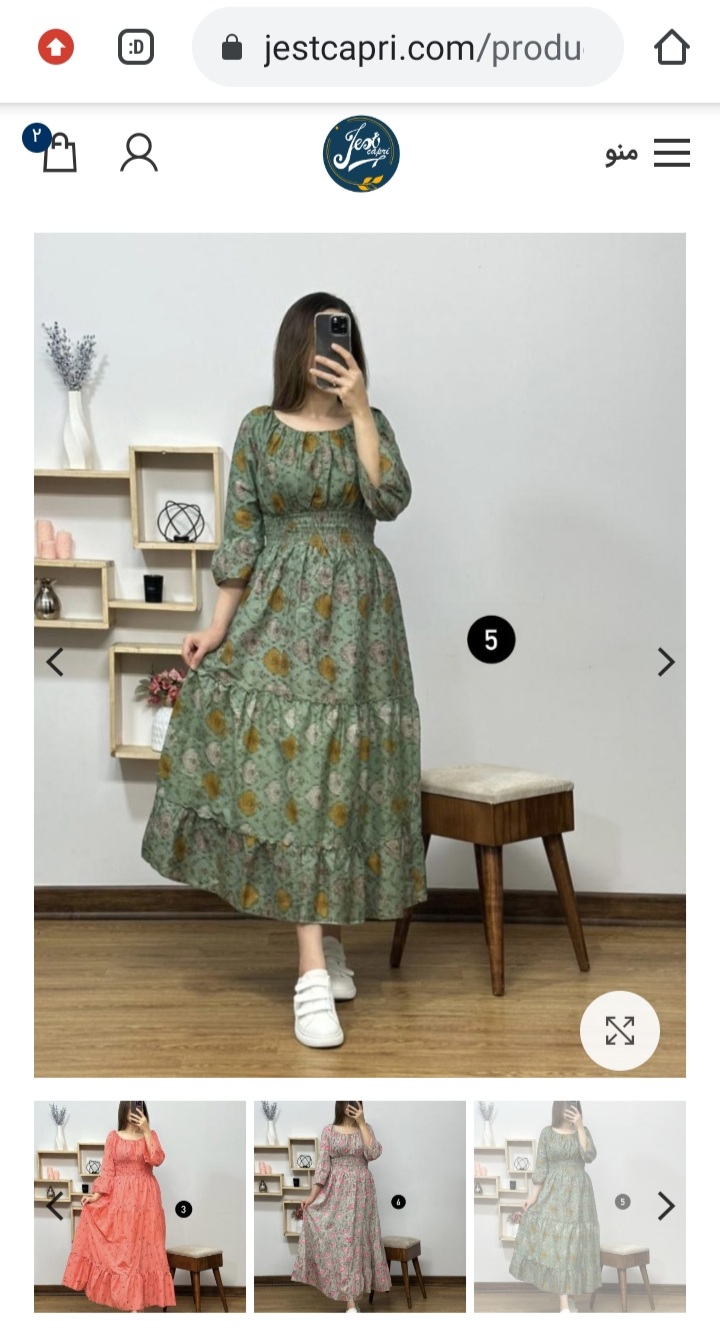Select the orange dress thumbnail number 3
This screenshot has width=720, height=1335.
140,1206
